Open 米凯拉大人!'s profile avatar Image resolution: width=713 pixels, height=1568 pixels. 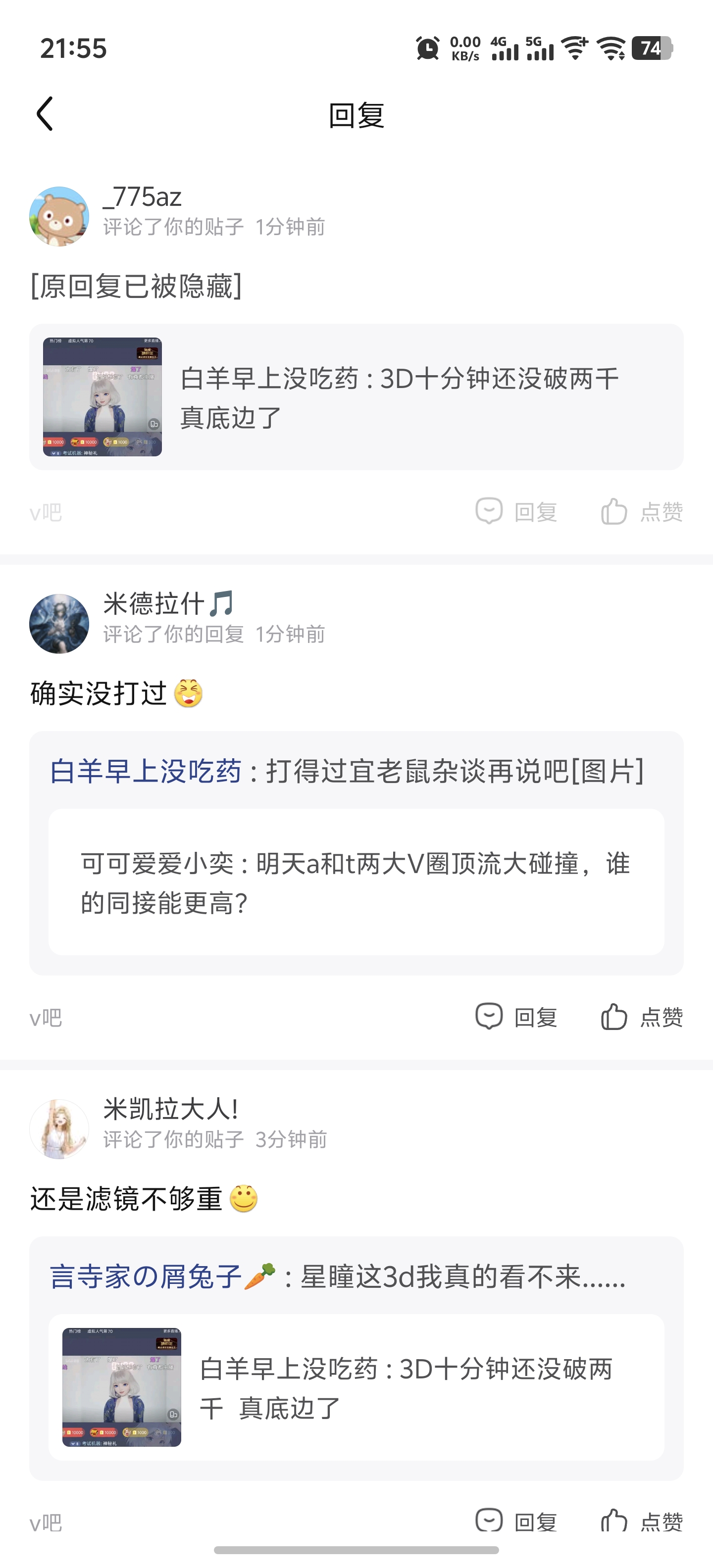[59, 1128]
